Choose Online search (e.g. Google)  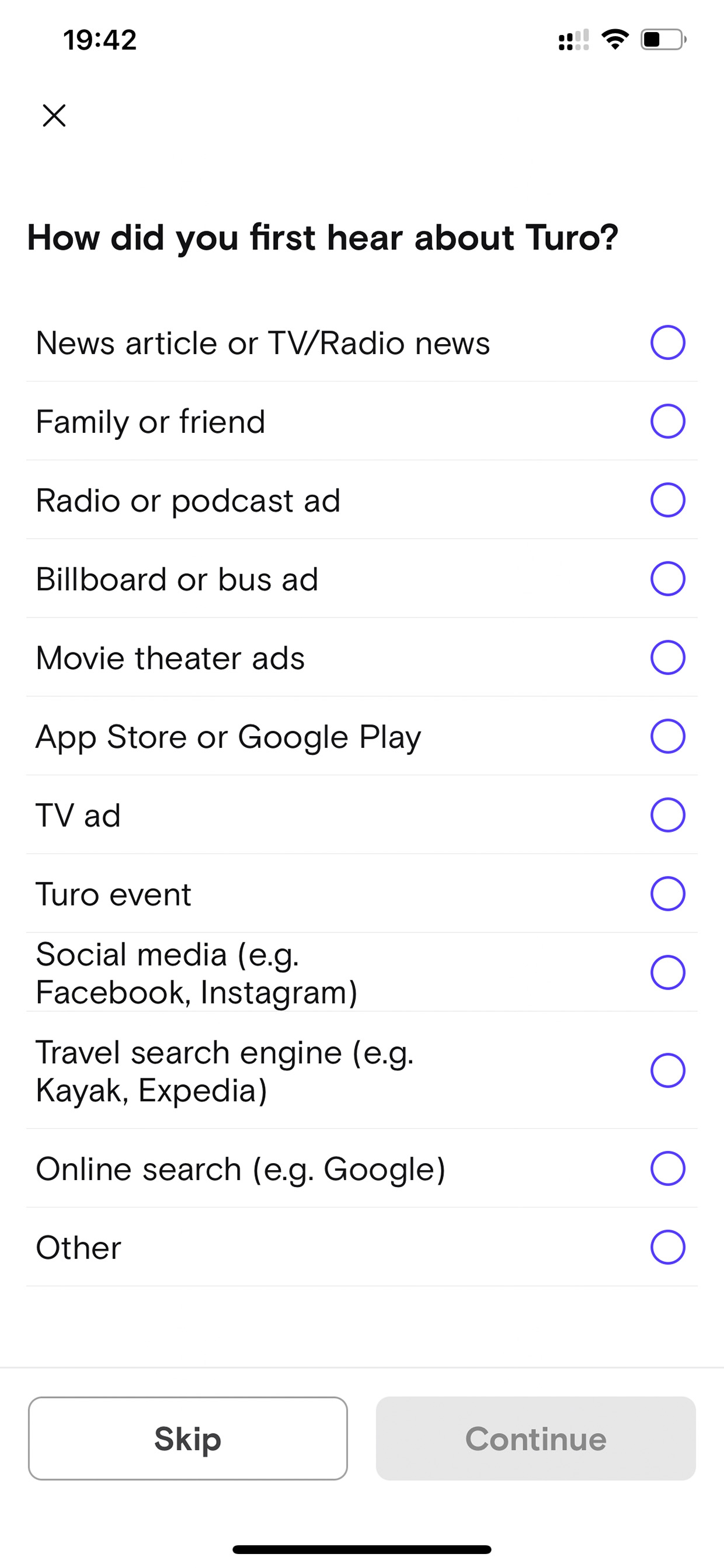[x=361, y=1168]
